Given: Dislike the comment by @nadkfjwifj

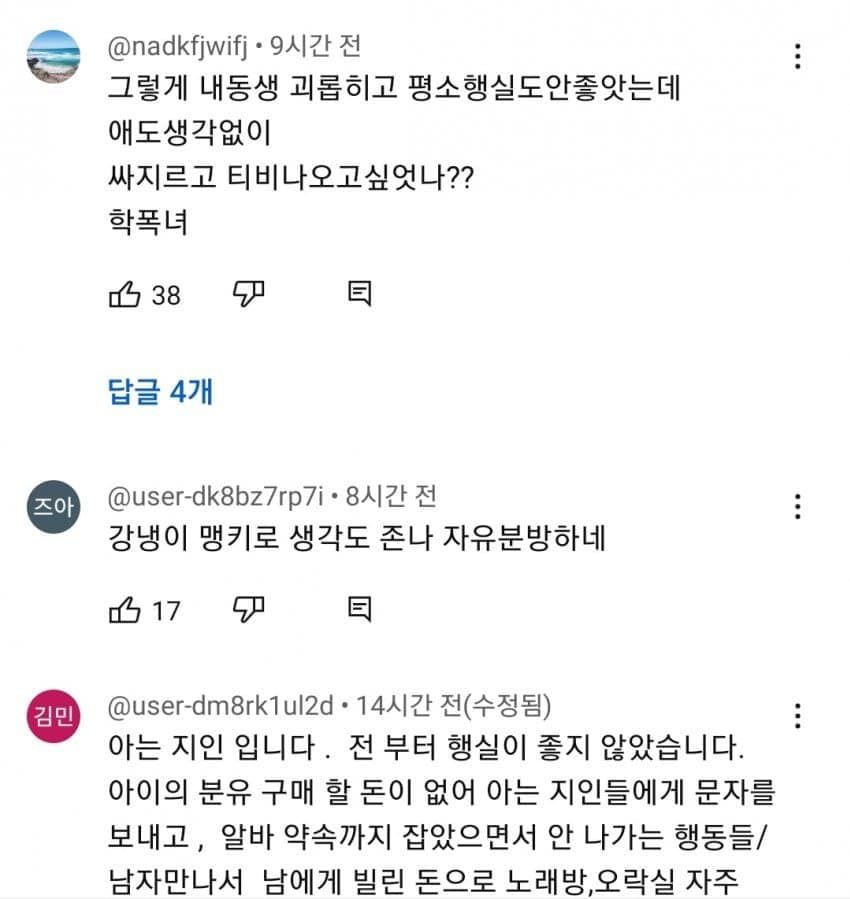Looking at the screenshot, I should pyautogui.click(x=248, y=293).
